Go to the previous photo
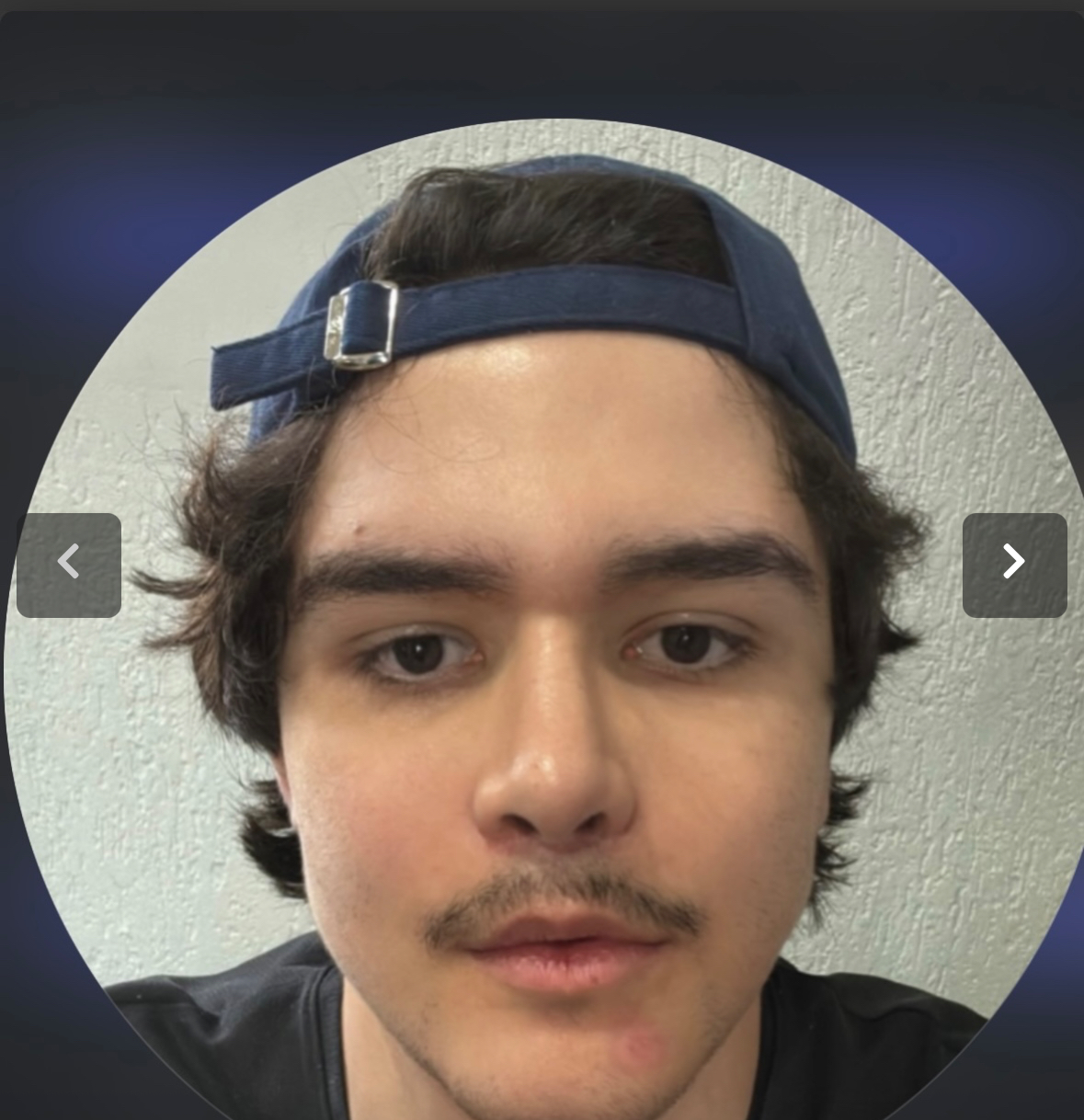The image size is (1084, 1120). coord(69,565)
